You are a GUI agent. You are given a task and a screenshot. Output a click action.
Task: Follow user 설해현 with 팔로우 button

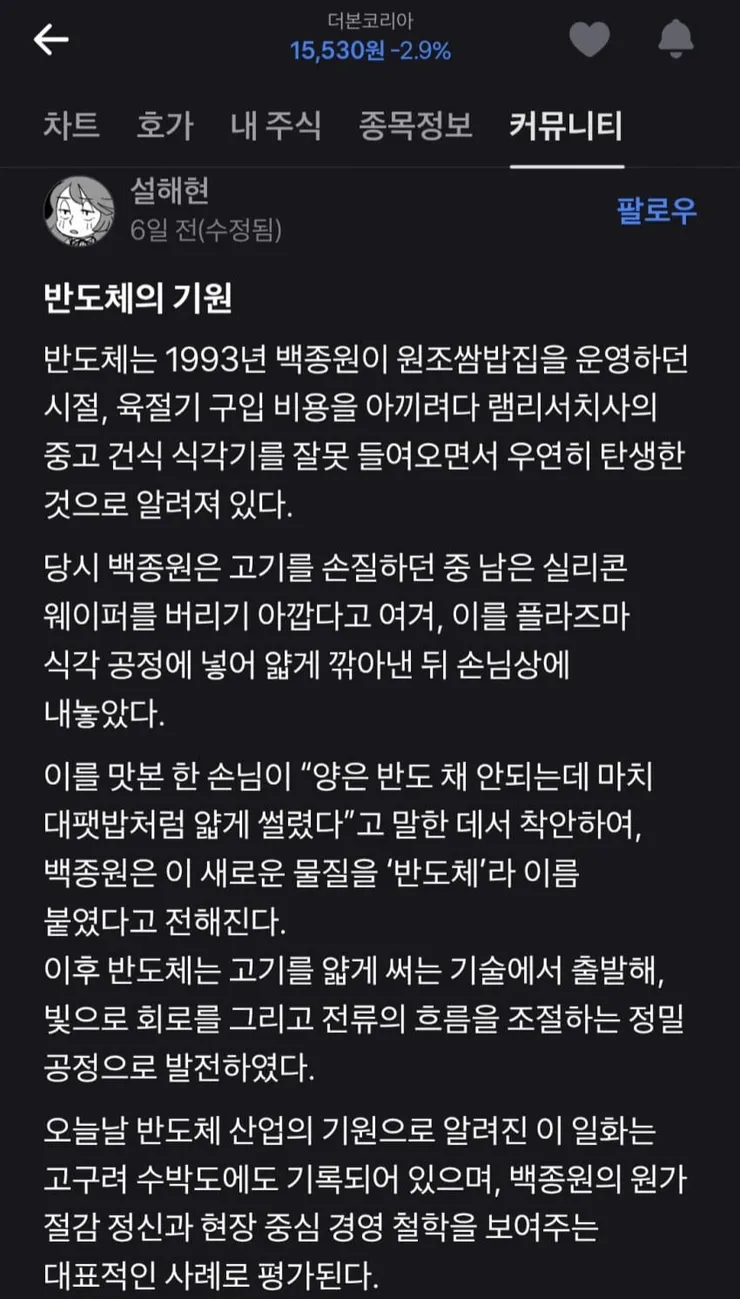click(x=657, y=211)
